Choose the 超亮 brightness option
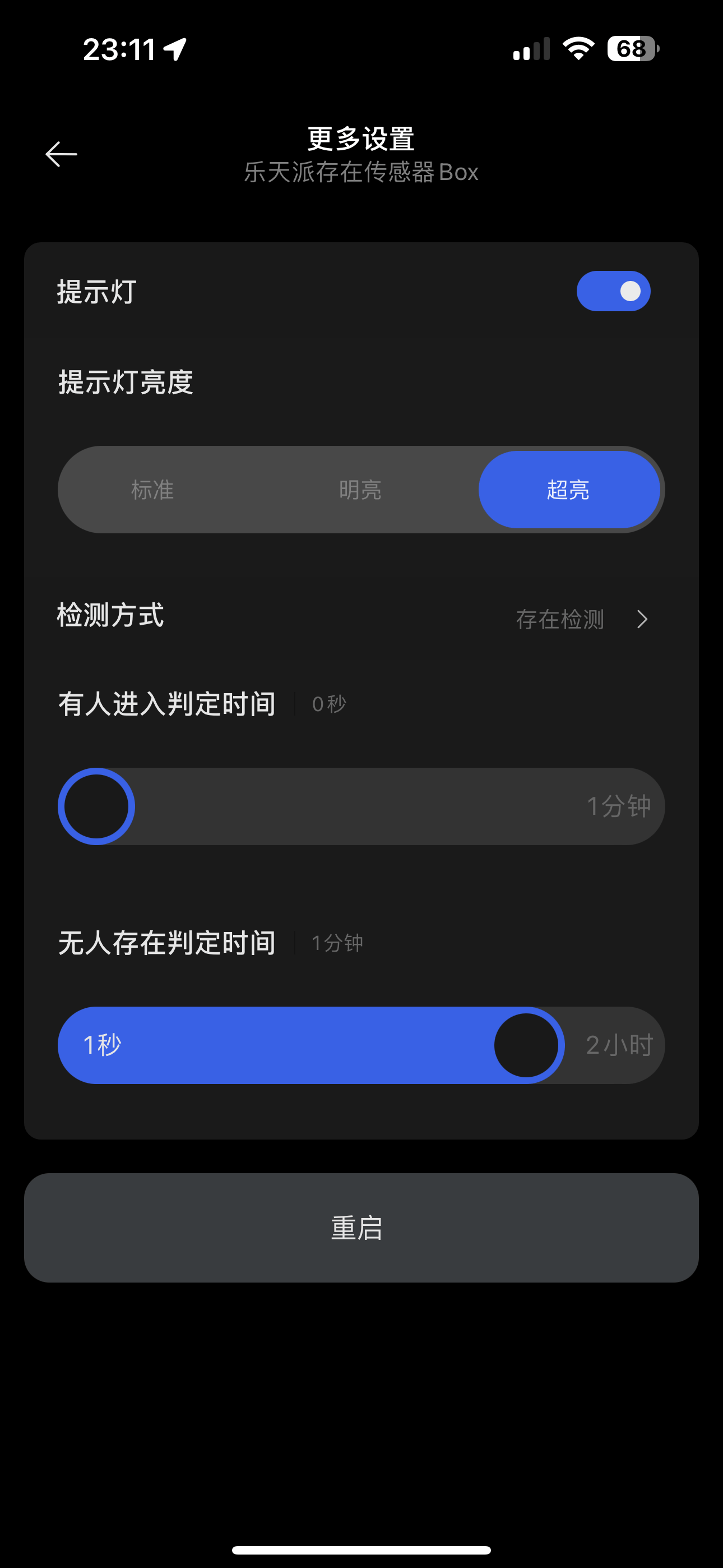This screenshot has height=1568, width=723. pyautogui.click(x=568, y=490)
